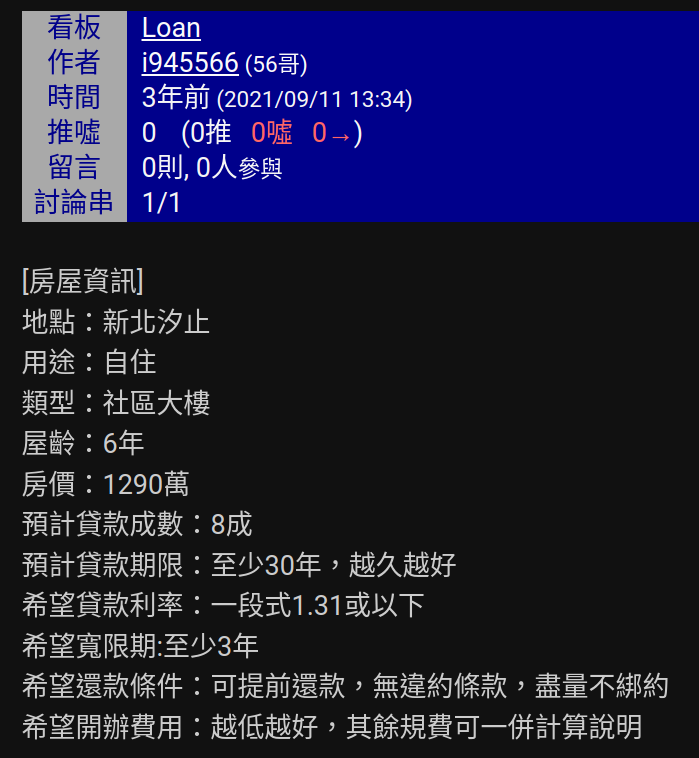Viewport: 699px width, 758px height.
Task: Open the Loan board link
Action: (171, 28)
